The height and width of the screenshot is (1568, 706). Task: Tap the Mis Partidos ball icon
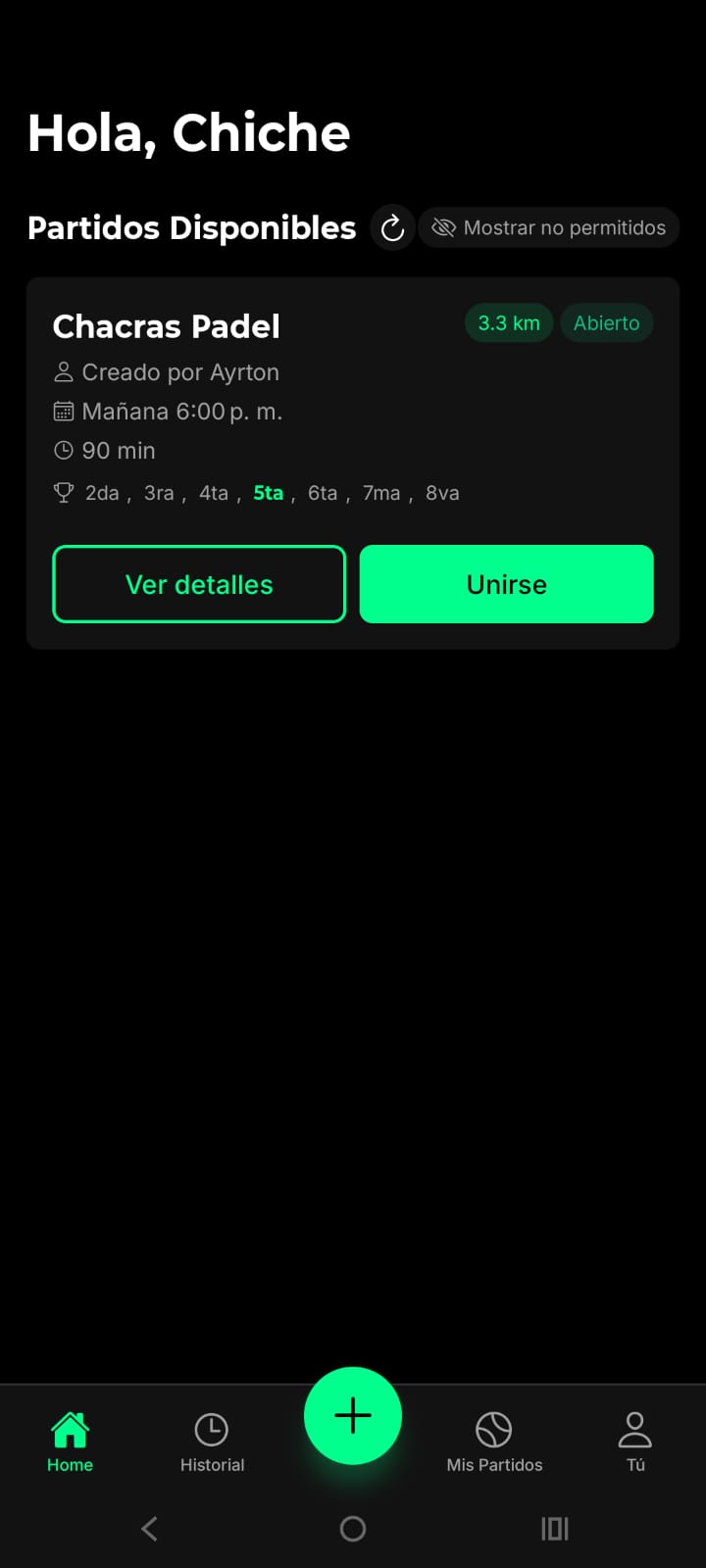pyautogui.click(x=494, y=1429)
